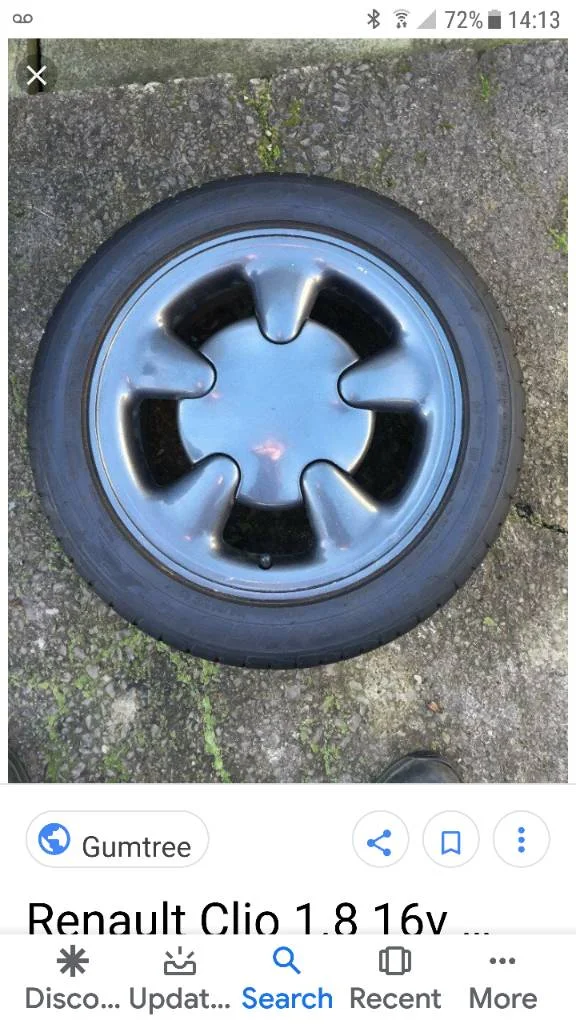Viewport: 576px width, 1024px height.
Task: Bookmark this image result
Action: 451,840
